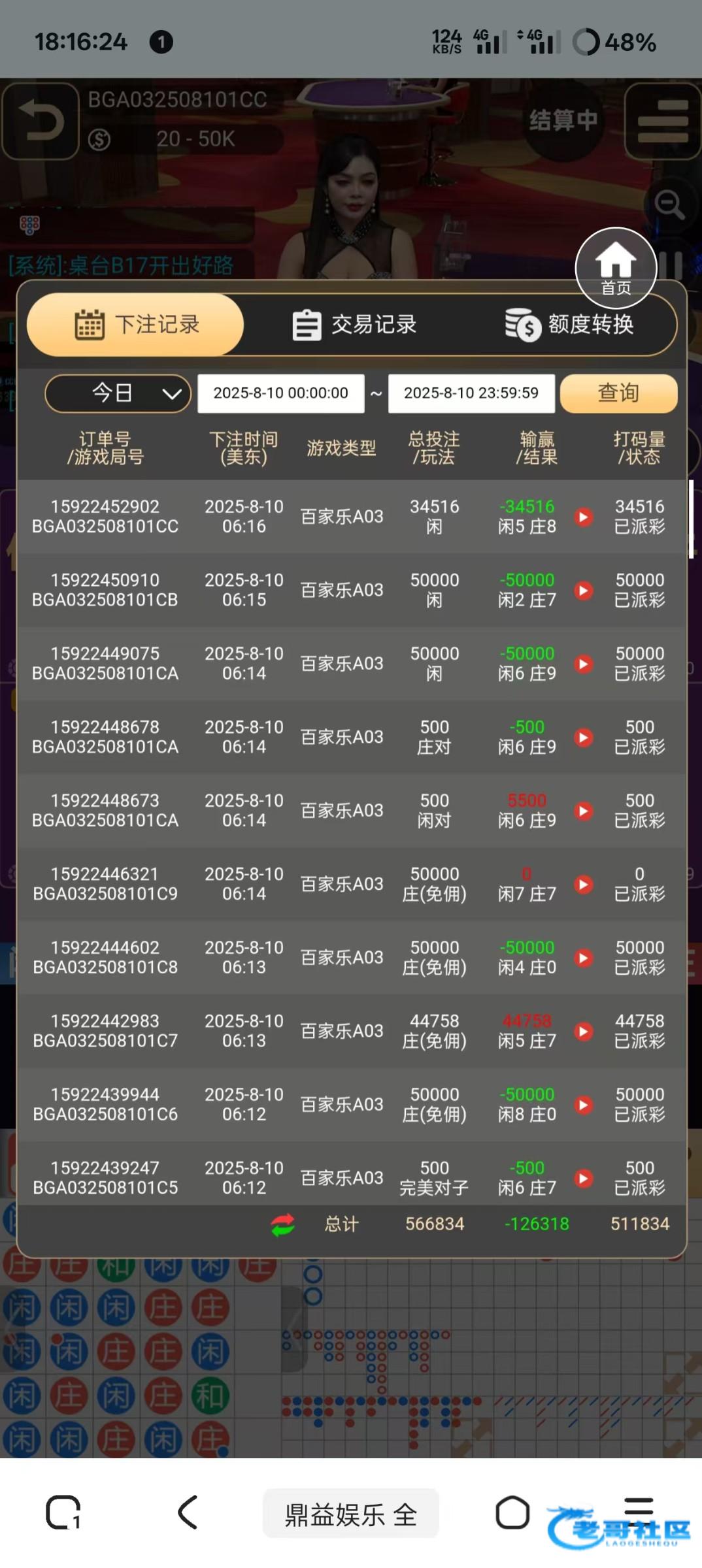Viewport: 702px width, 1568px height.
Task: Tap the 查询 query button
Action: tap(618, 393)
